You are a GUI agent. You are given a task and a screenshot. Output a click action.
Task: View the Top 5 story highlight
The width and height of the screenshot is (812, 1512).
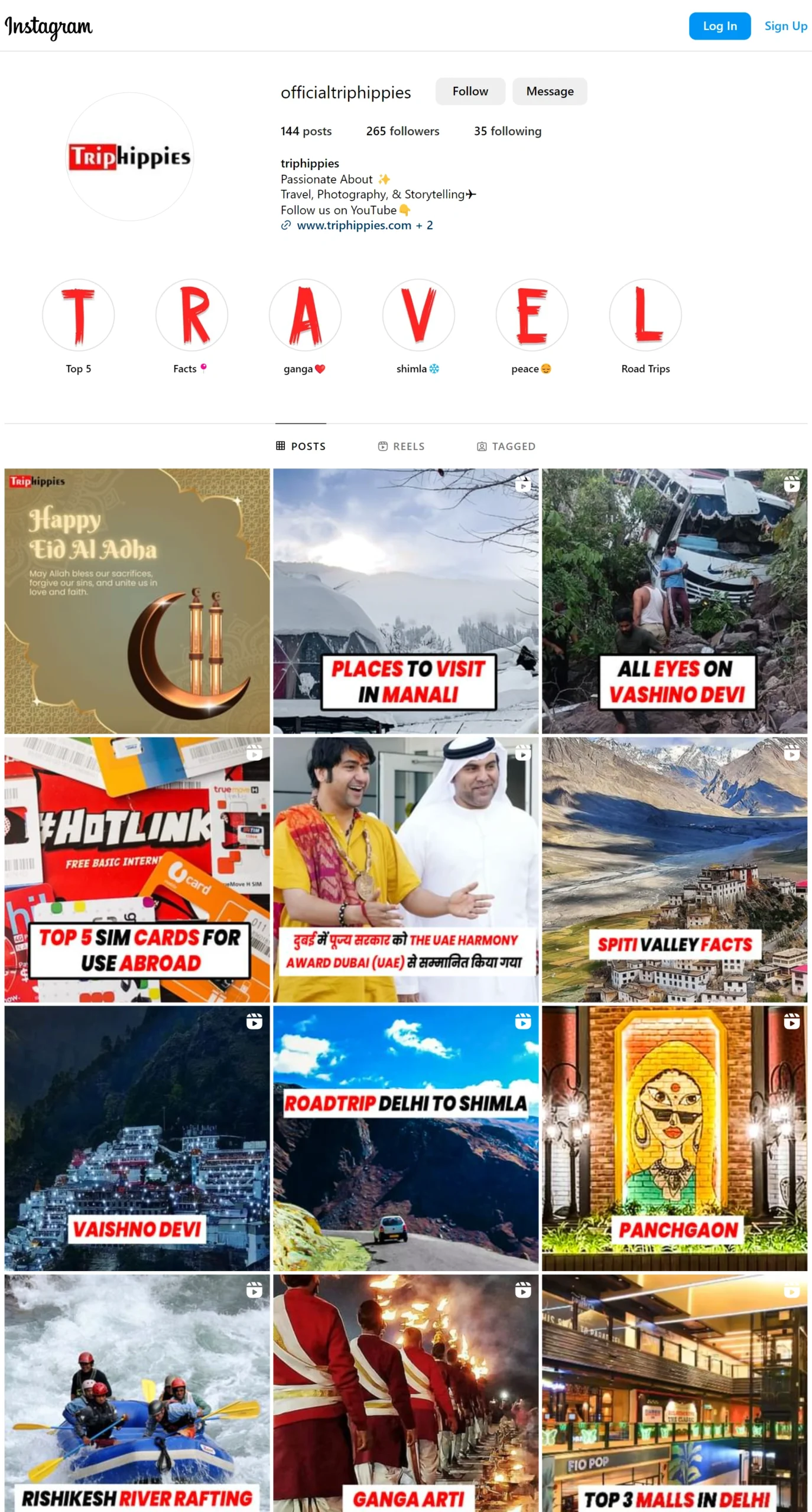78,315
